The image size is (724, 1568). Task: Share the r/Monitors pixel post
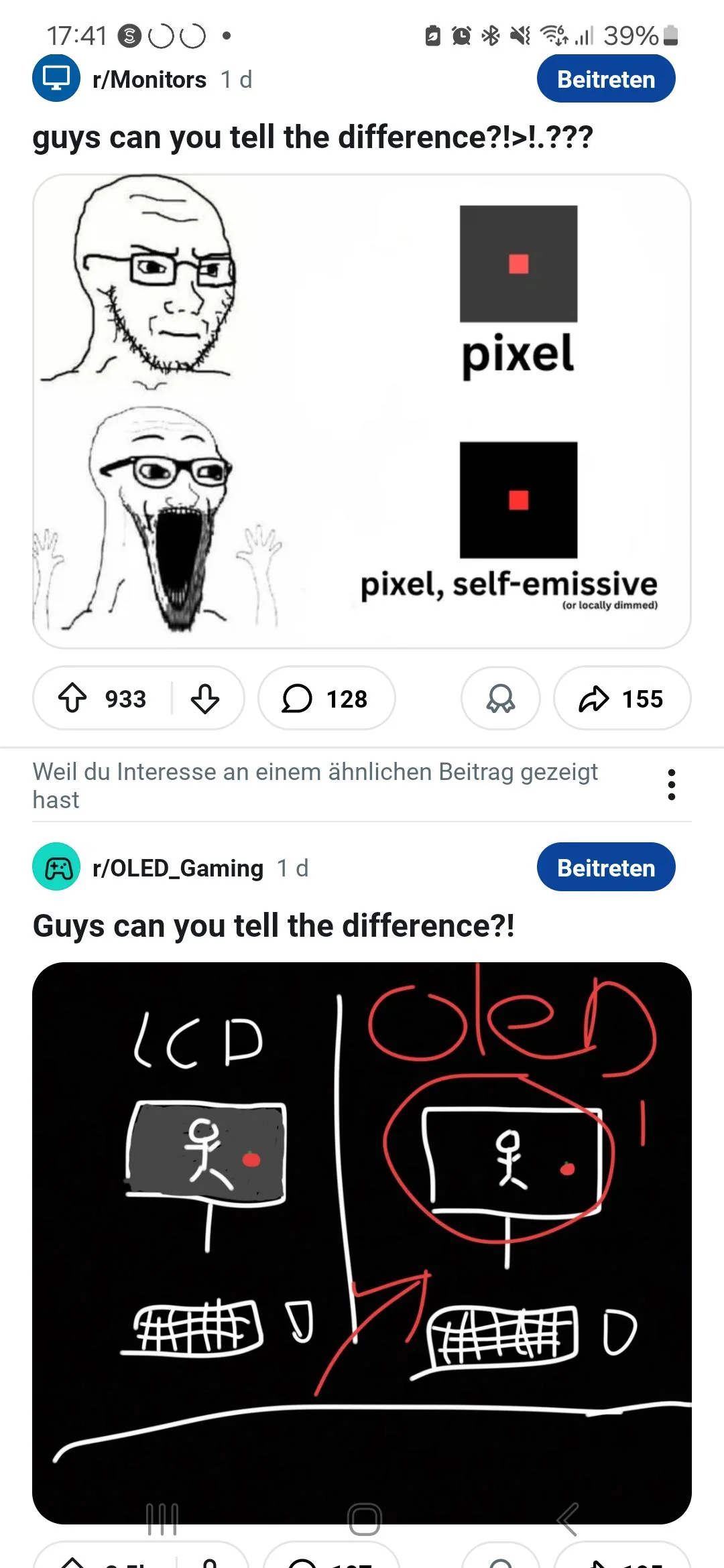click(621, 698)
